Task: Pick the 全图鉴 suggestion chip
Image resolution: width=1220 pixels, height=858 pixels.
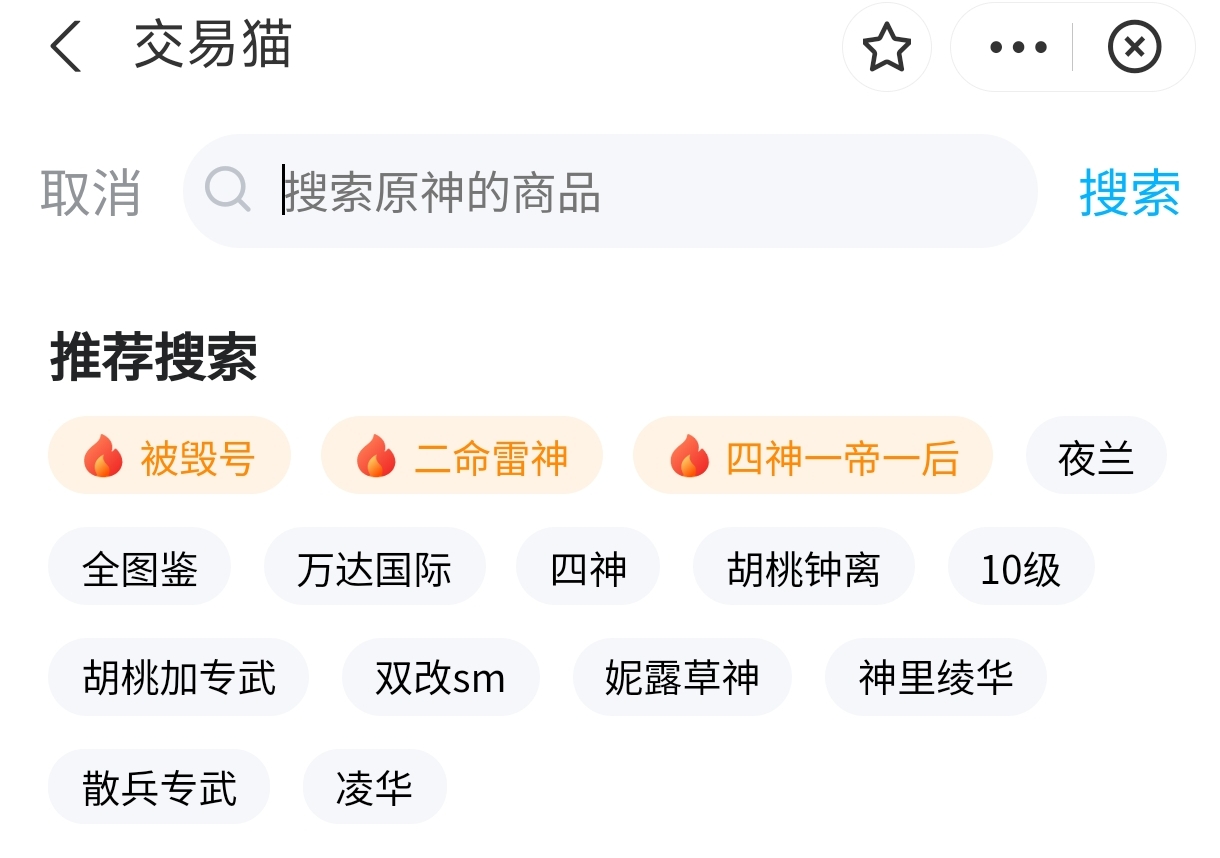Action: point(139,568)
